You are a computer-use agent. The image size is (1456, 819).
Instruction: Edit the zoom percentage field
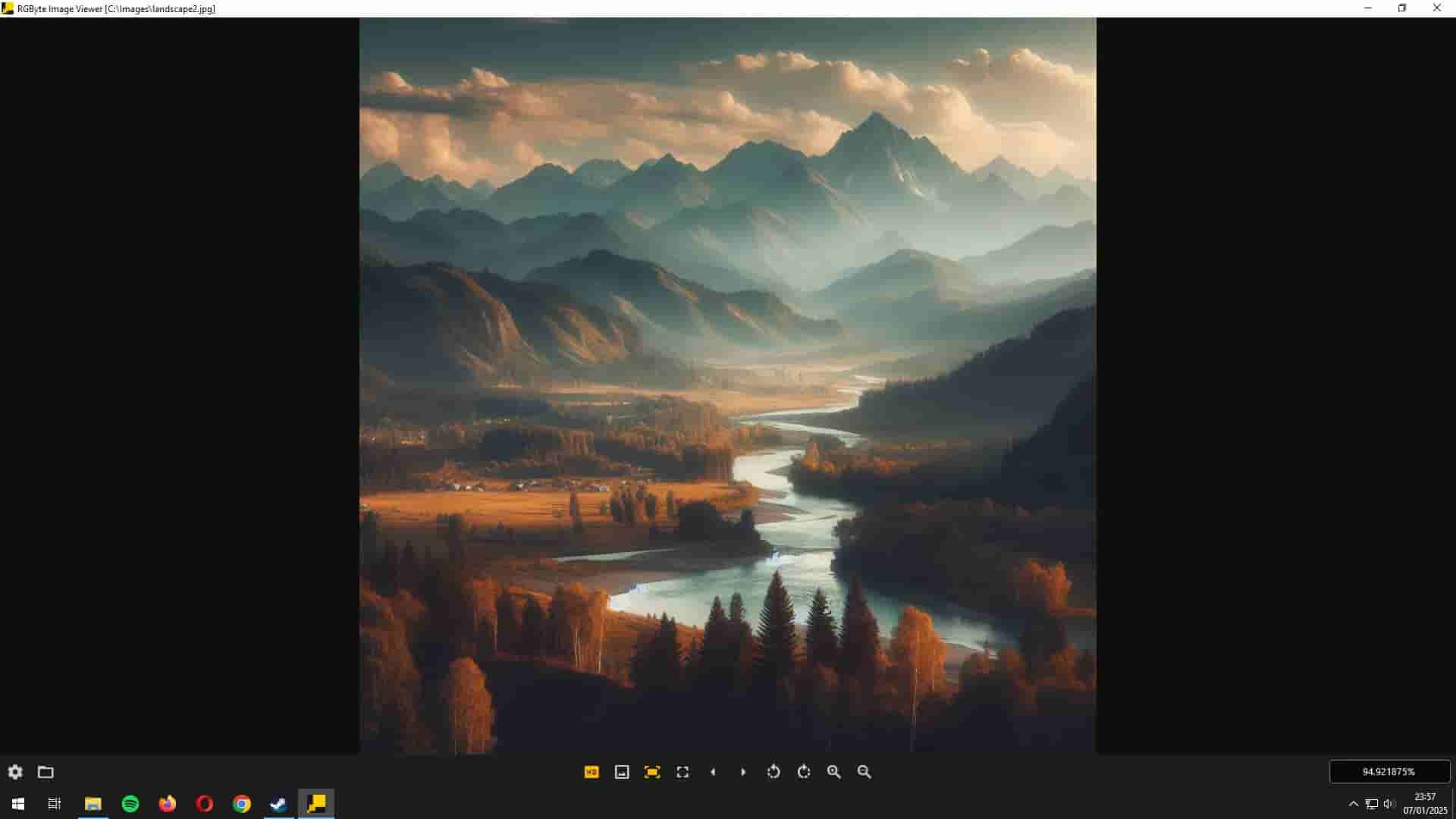click(x=1389, y=772)
